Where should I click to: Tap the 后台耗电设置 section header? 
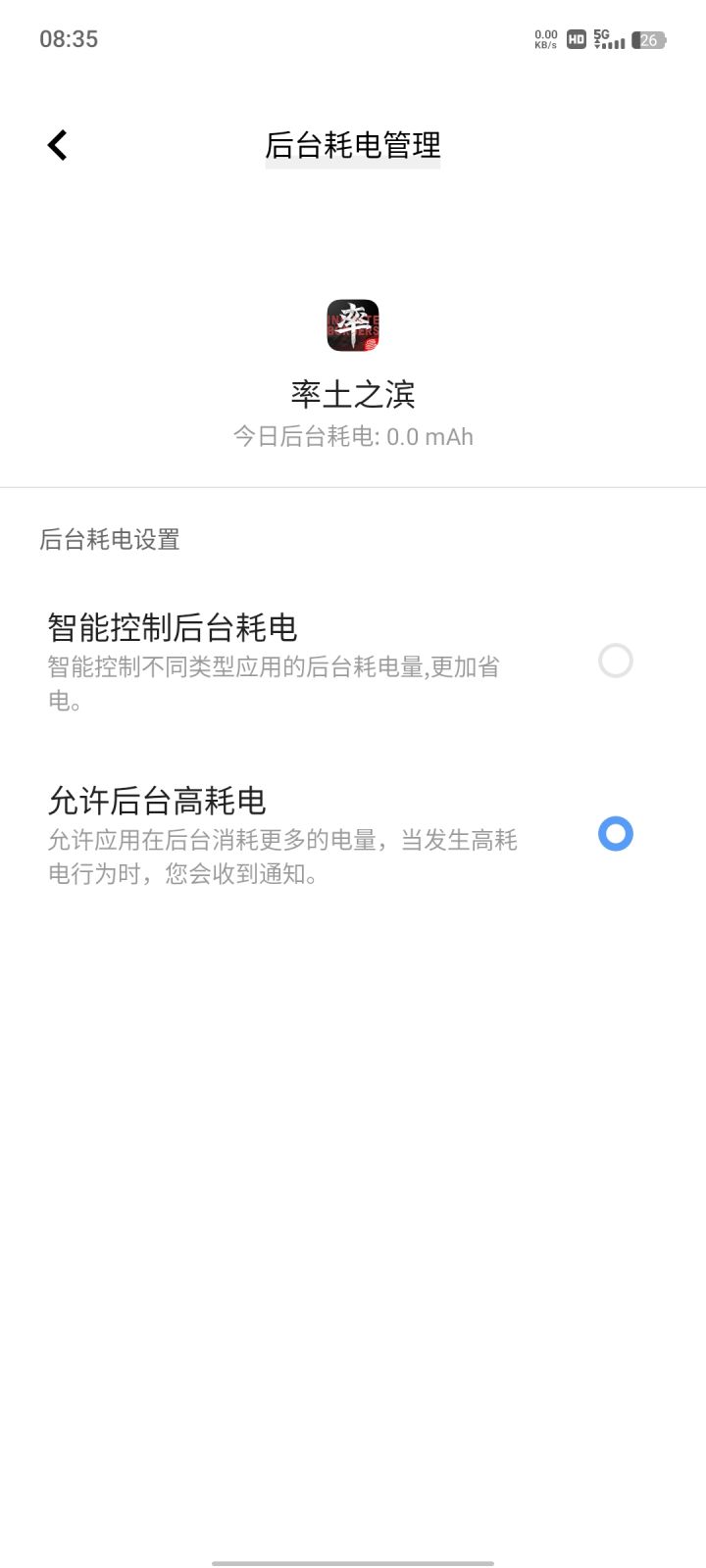(110, 540)
